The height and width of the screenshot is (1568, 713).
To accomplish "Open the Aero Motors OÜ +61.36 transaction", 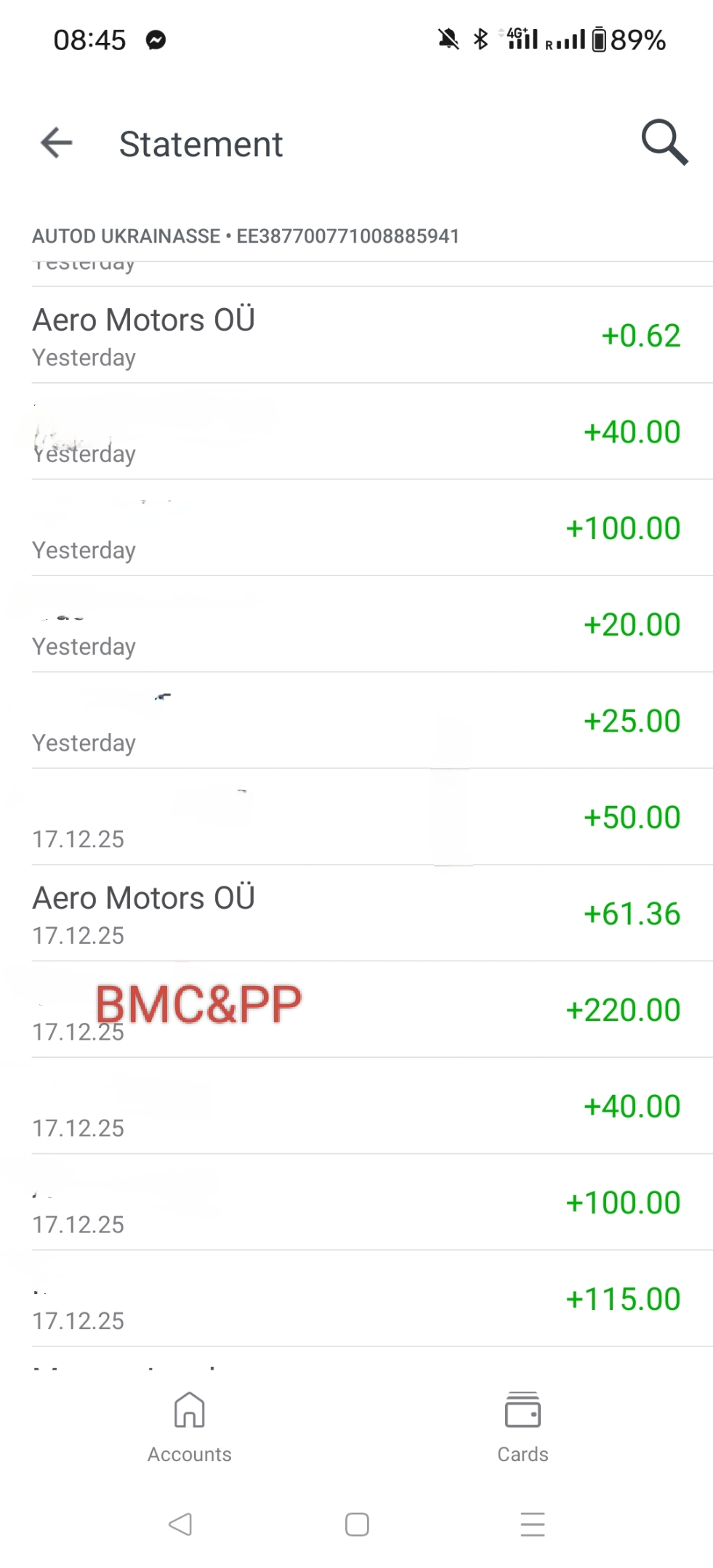I will pos(356,913).
